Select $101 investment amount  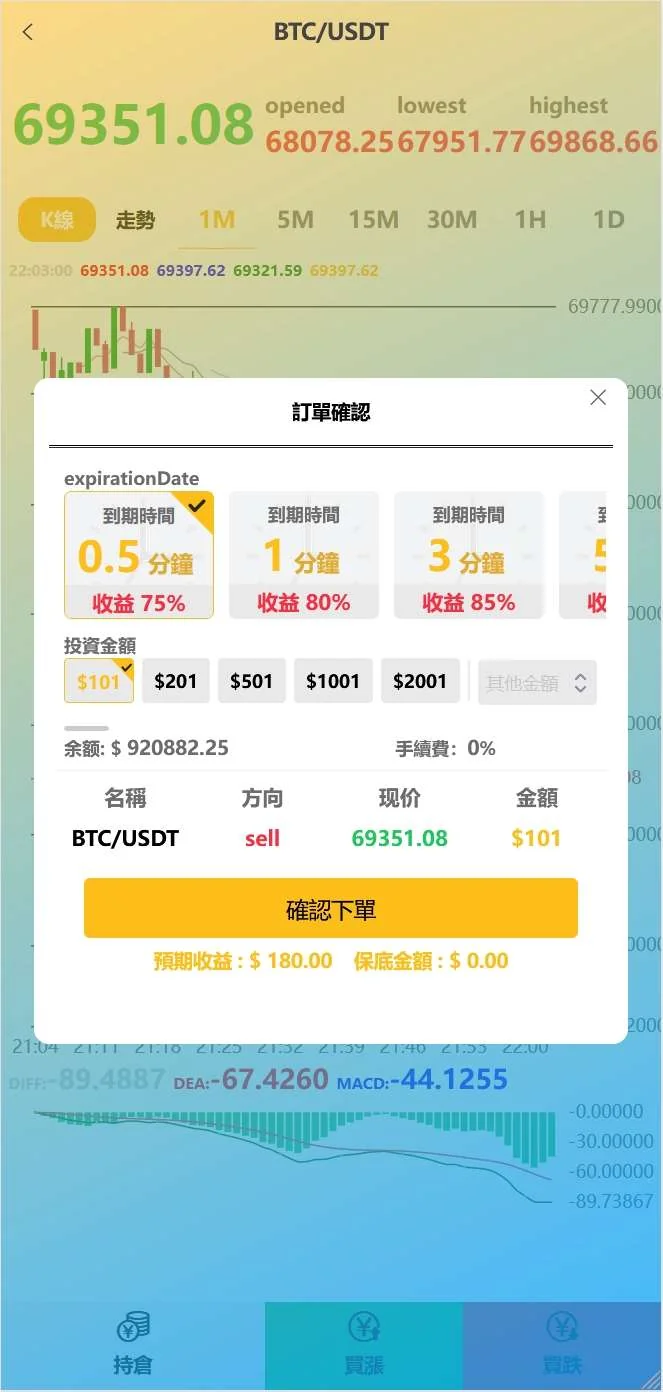[x=99, y=681]
